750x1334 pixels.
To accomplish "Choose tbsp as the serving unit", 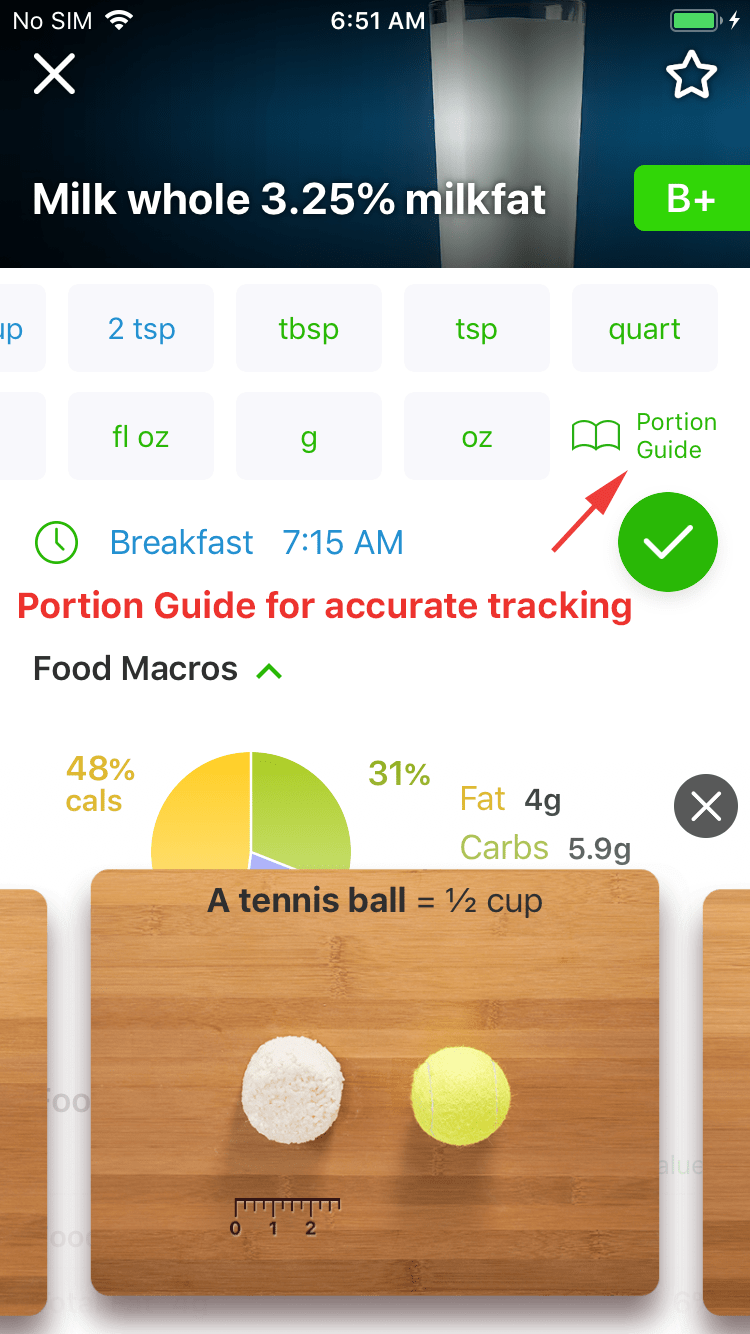I will tap(309, 329).
